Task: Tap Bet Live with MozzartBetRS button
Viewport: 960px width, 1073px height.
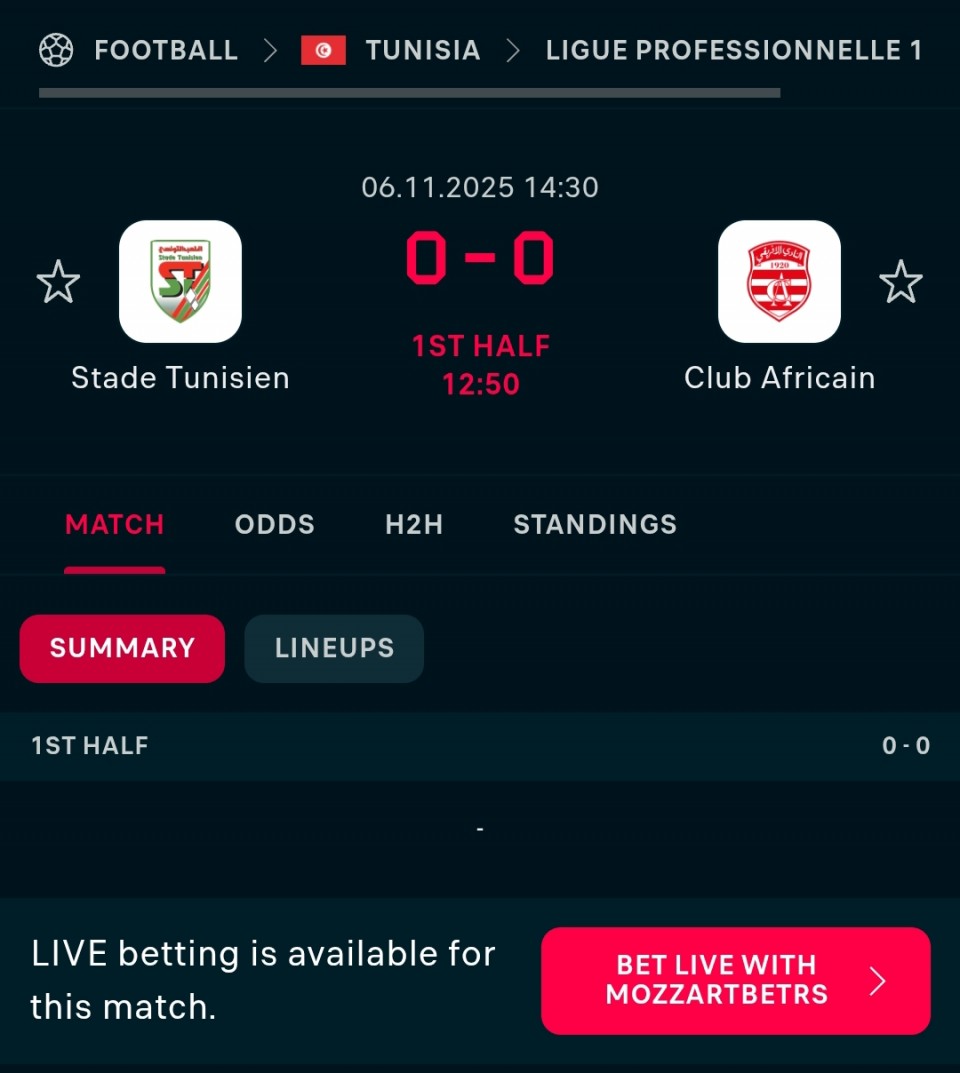Action: [735, 980]
